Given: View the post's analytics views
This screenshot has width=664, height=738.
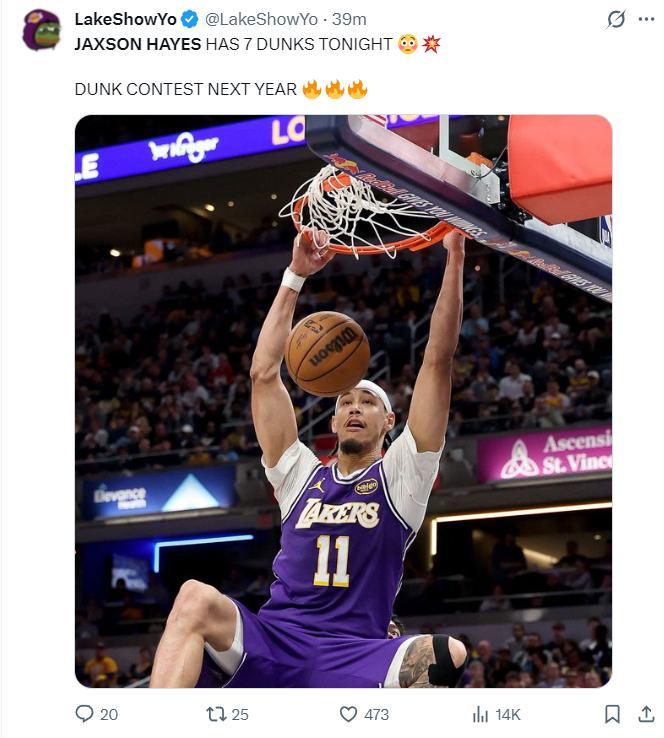Looking at the screenshot, I should 481,714.
